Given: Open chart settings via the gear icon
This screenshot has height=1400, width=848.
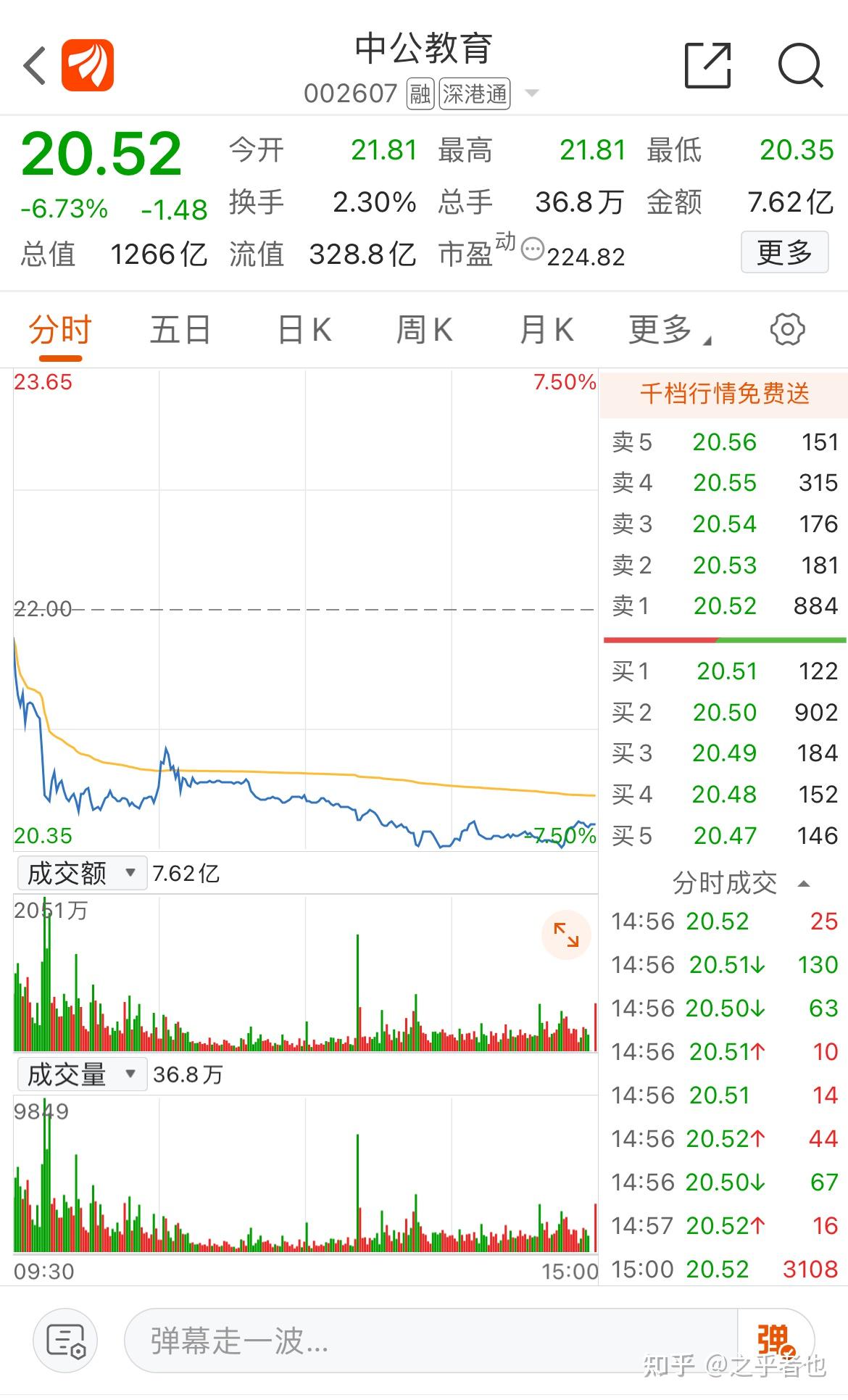Looking at the screenshot, I should click(x=787, y=330).
